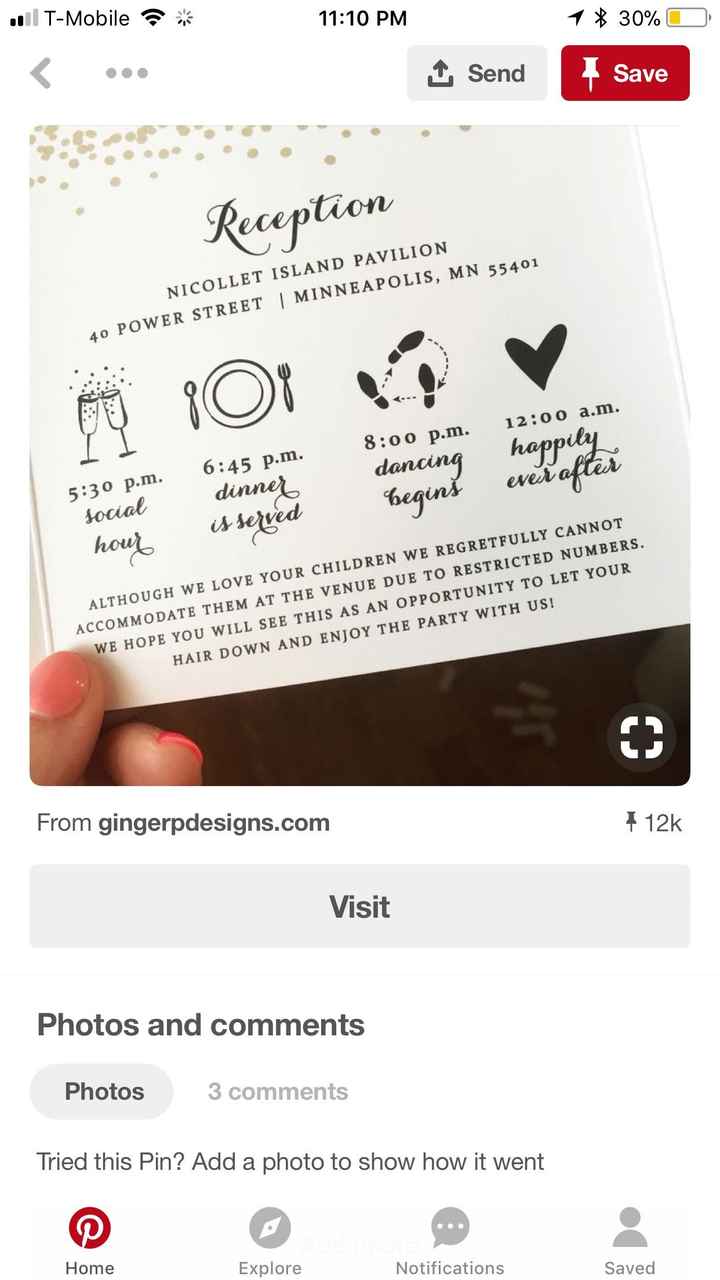Switch to the Explore tab
Screen dimensions: 720x1280
270,1240
